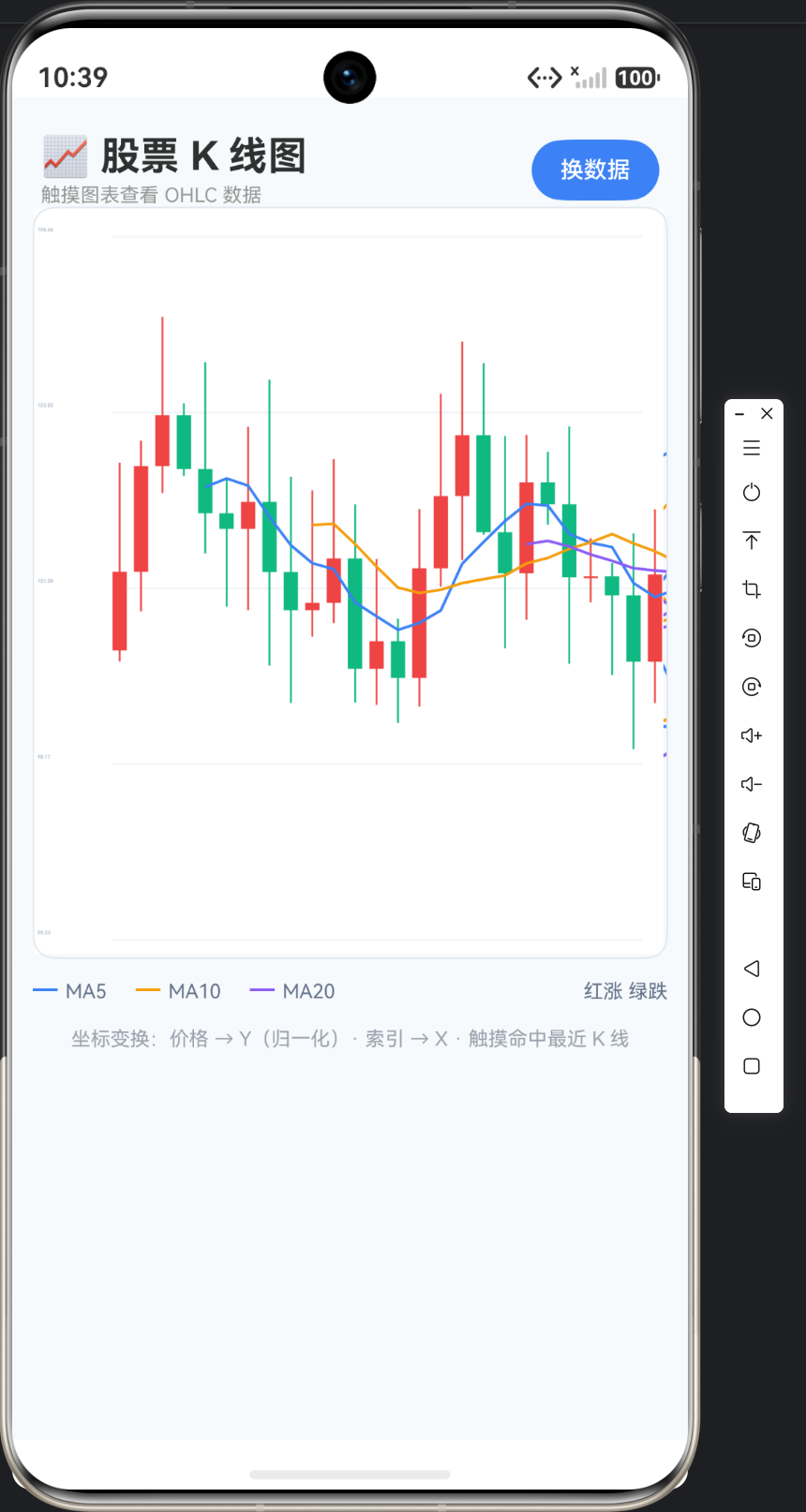Go home using the circle navigation button
This screenshot has width=806, height=1512.
[752, 1017]
